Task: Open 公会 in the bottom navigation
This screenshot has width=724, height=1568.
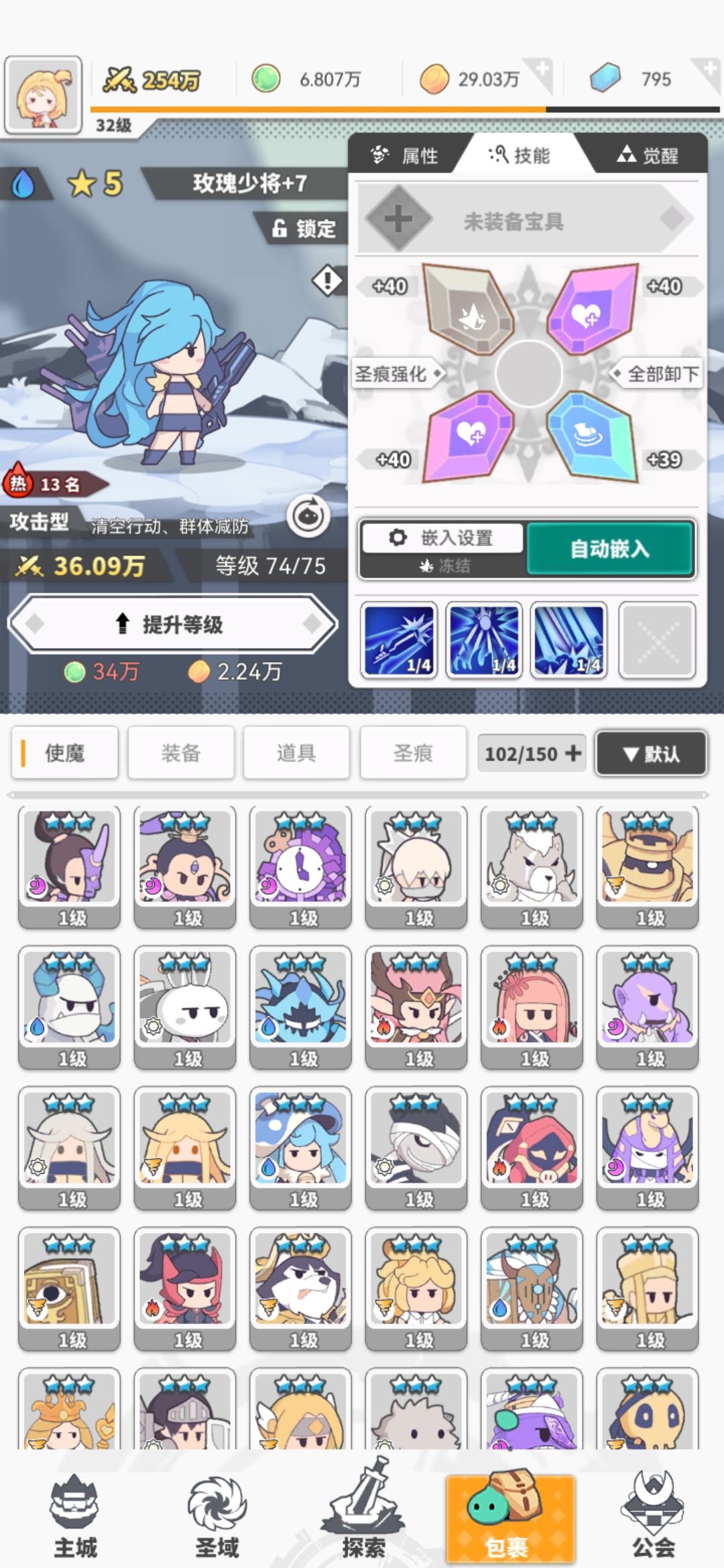Action: (x=653, y=1517)
